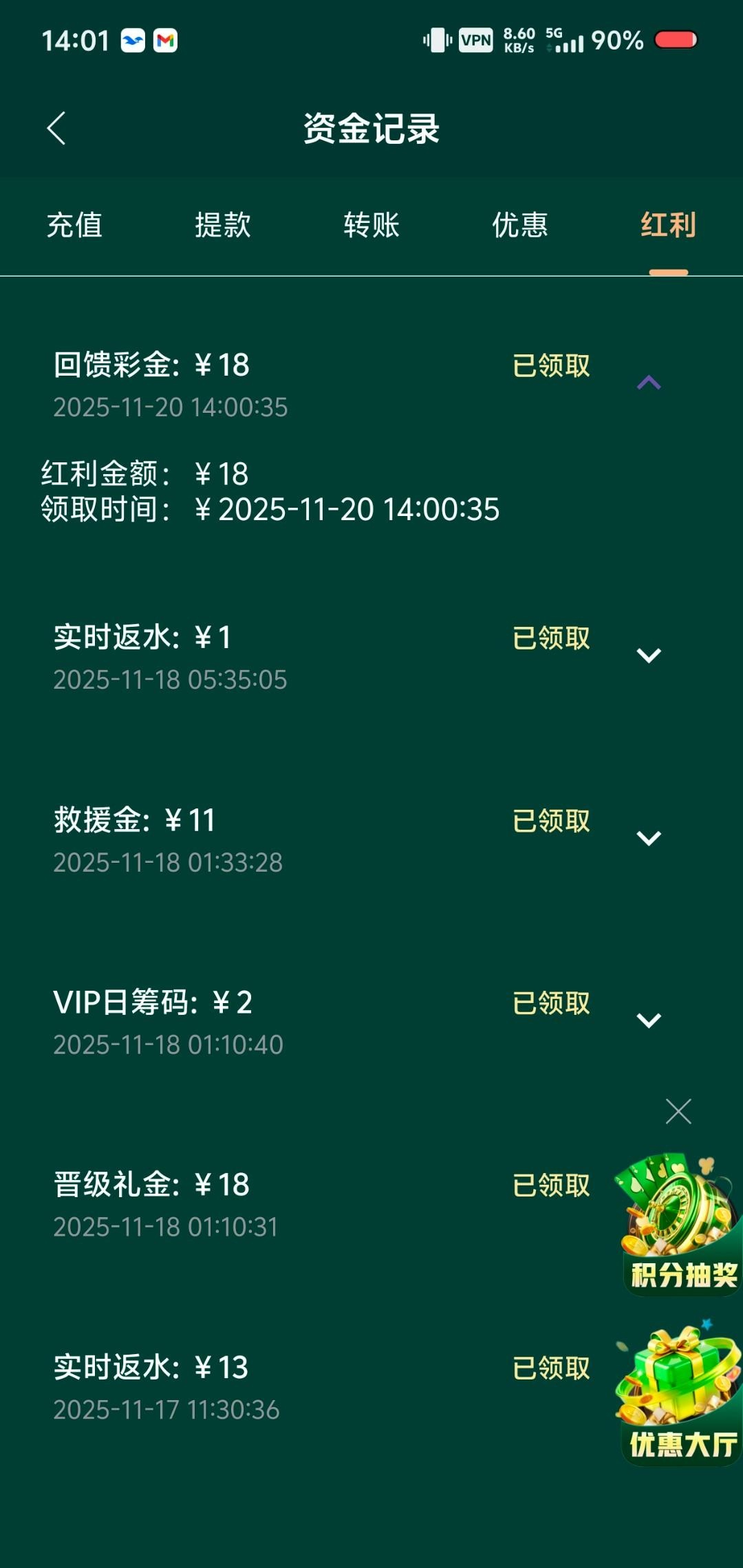Select the 红利 tab
This screenshot has width=743, height=1568.
(668, 225)
